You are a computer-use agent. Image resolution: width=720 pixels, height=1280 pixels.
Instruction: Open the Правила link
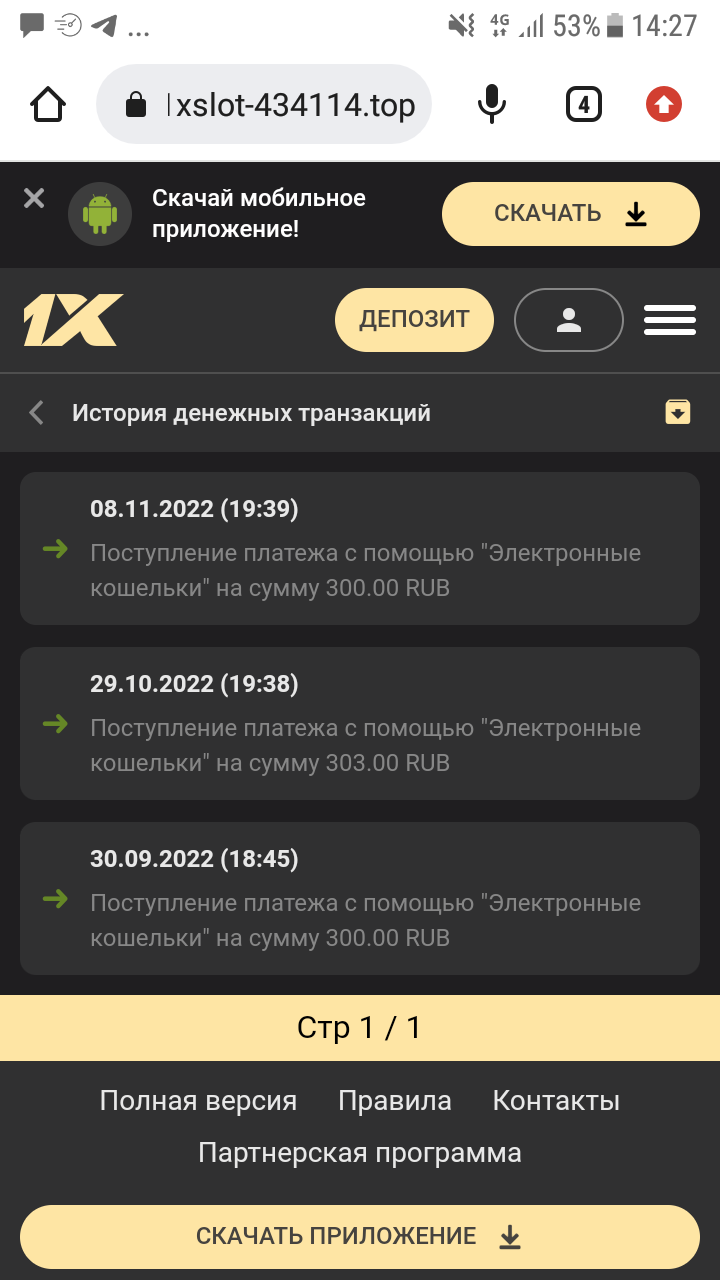pyautogui.click(x=395, y=1101)
